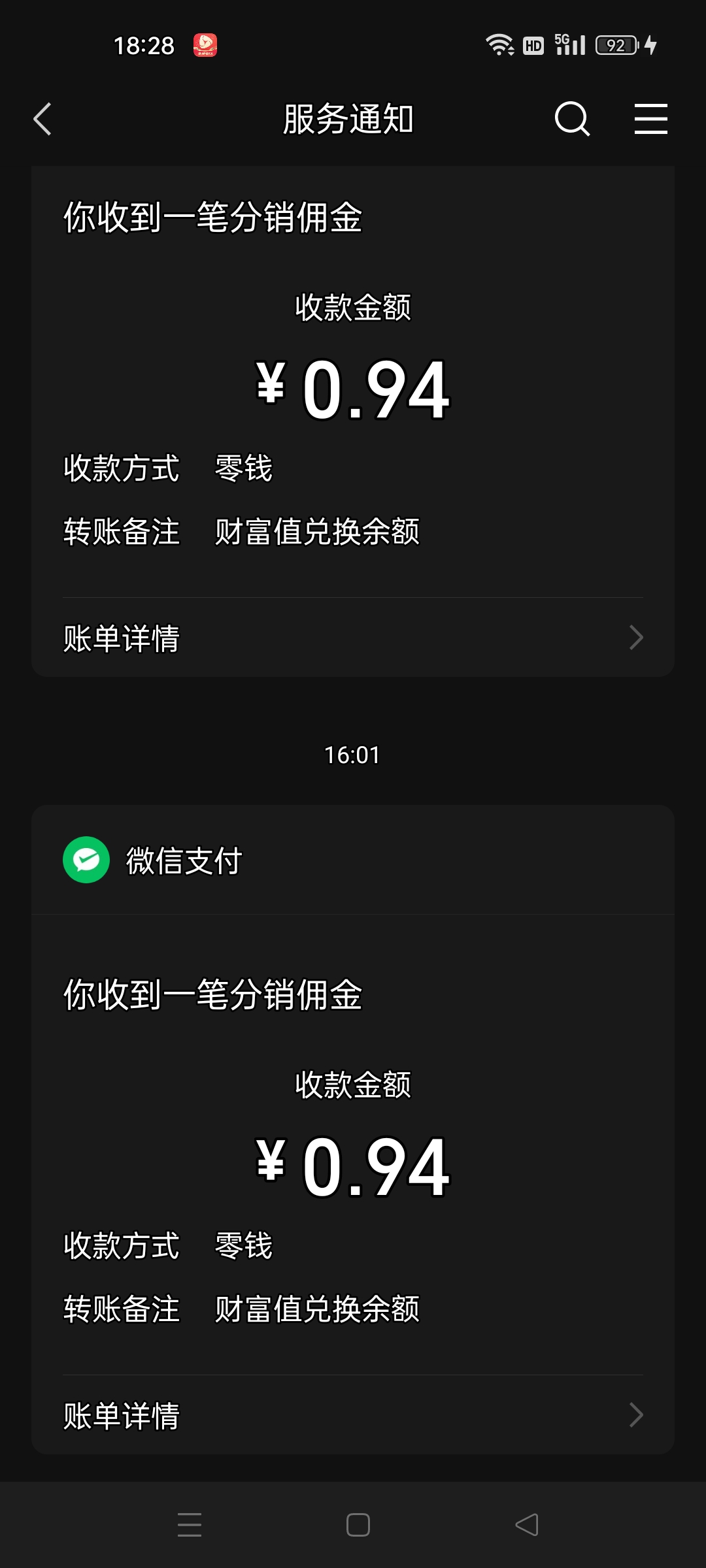Tap the red app notification icon in status bar
706x1568 pixels.
point(204,43)
